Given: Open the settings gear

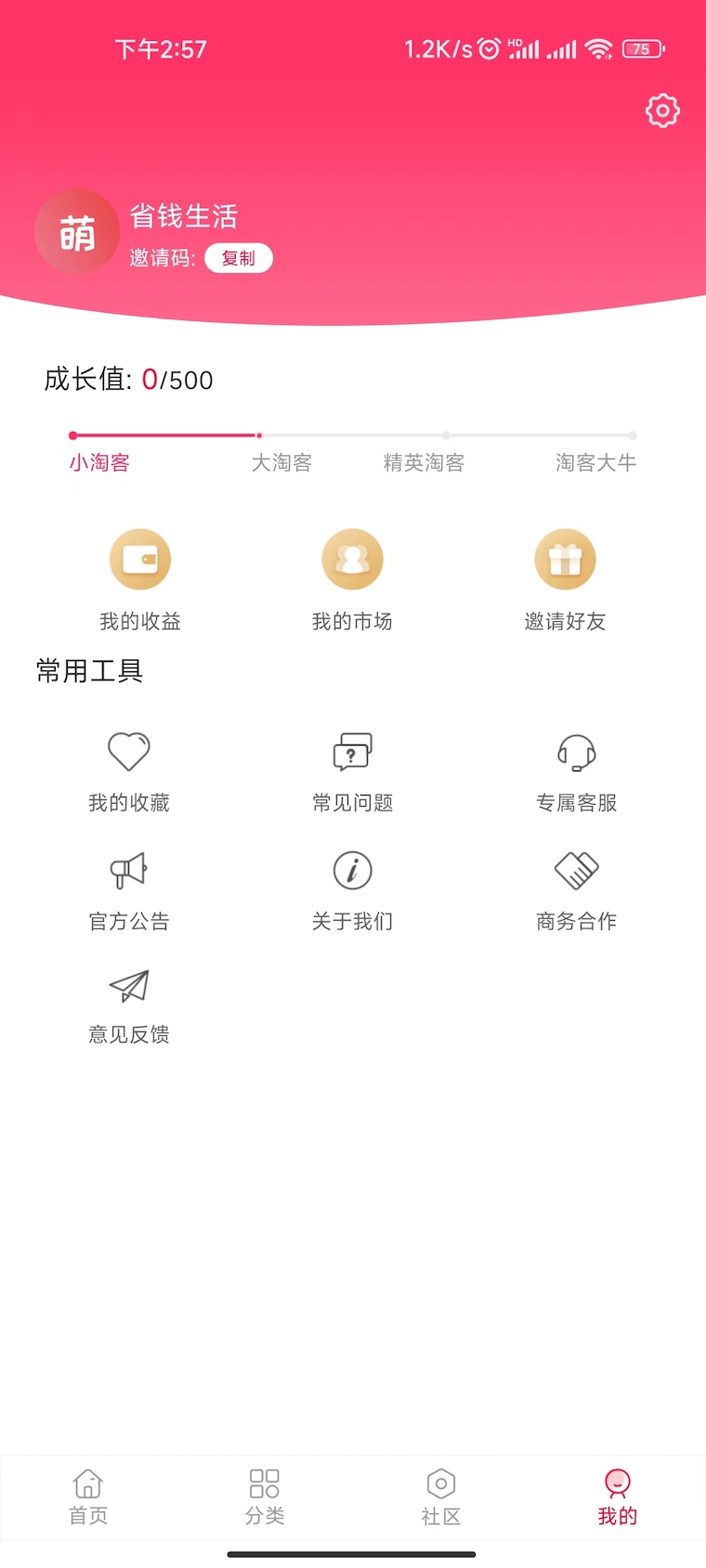Looking at the screenshot, I should 661,110.
